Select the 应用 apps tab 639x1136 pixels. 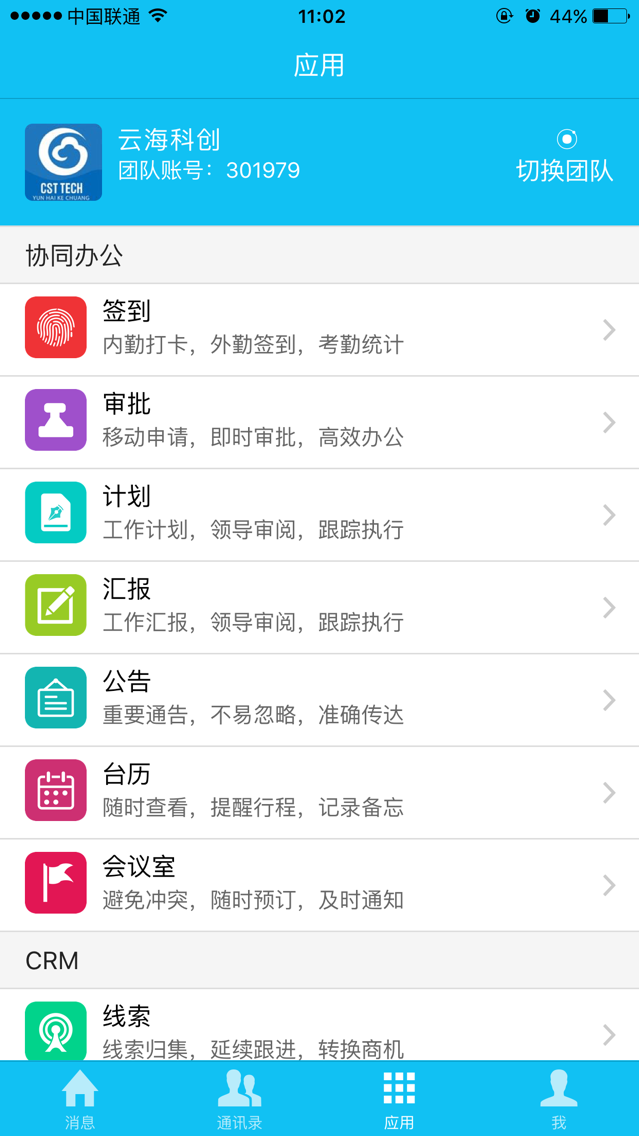coord(399,1099)
